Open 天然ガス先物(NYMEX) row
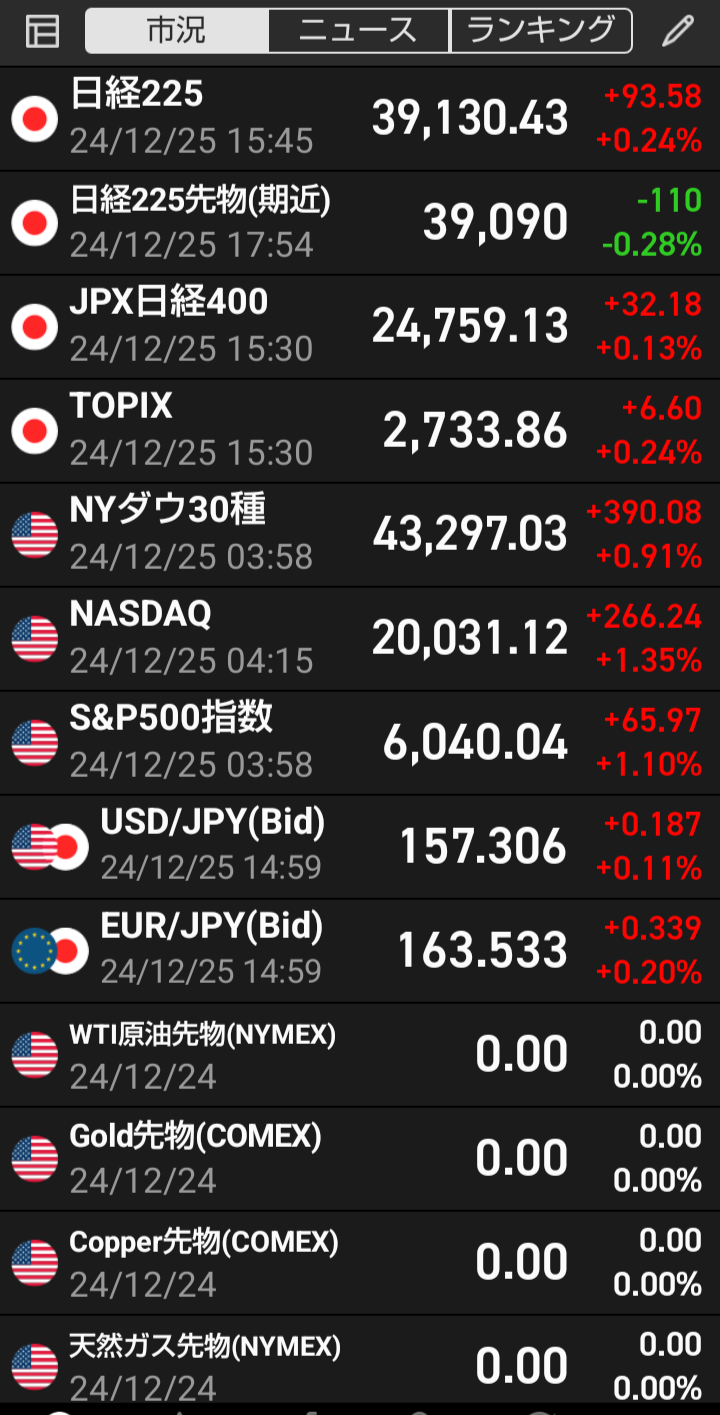Screen dimensions: 720x1415 pyautogui.click(x=360, y=1364)
